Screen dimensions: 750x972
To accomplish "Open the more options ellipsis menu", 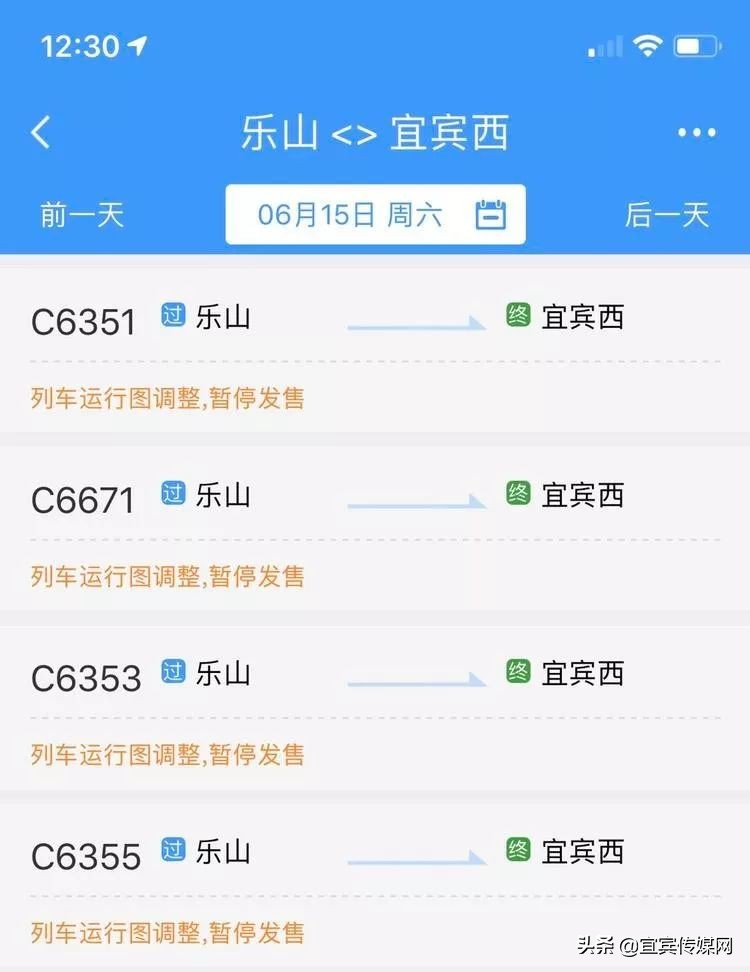I will pos(695,131).
